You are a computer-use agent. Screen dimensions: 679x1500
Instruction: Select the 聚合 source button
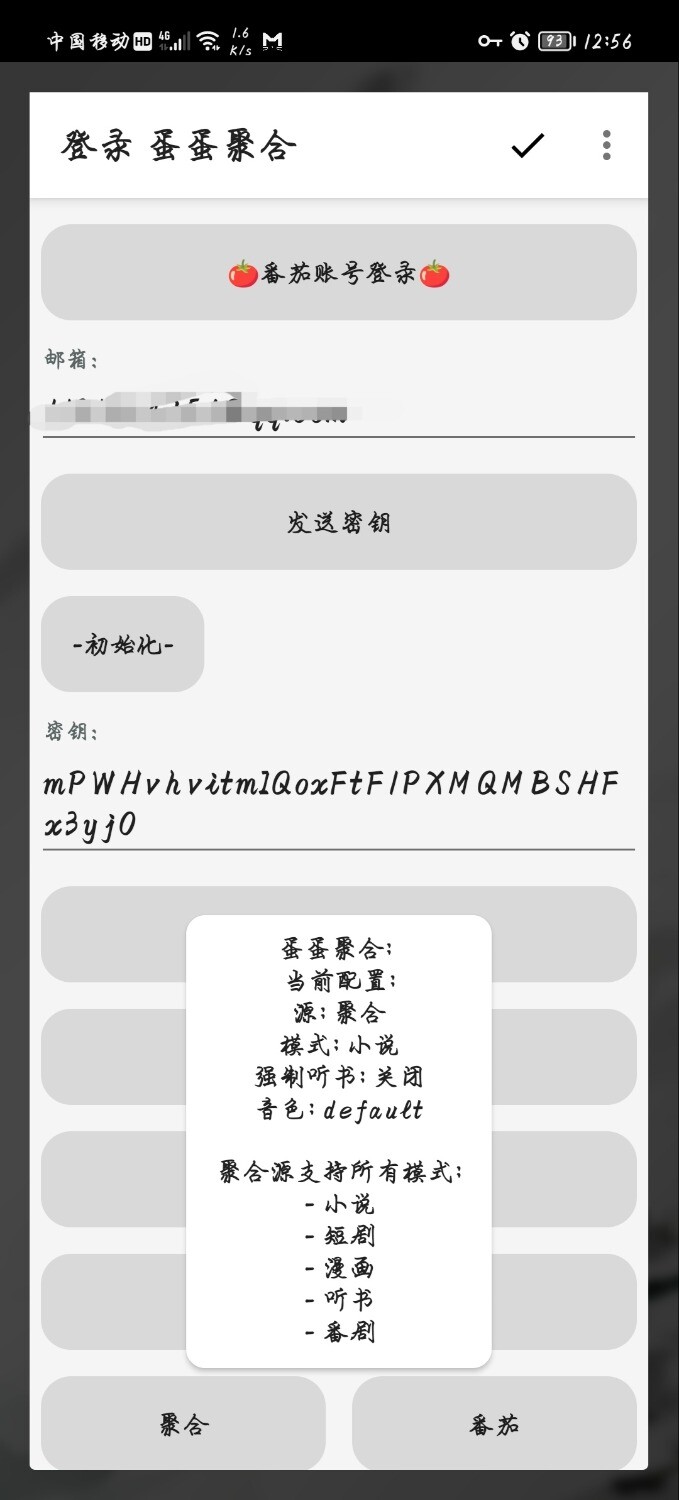(183, 1424)
